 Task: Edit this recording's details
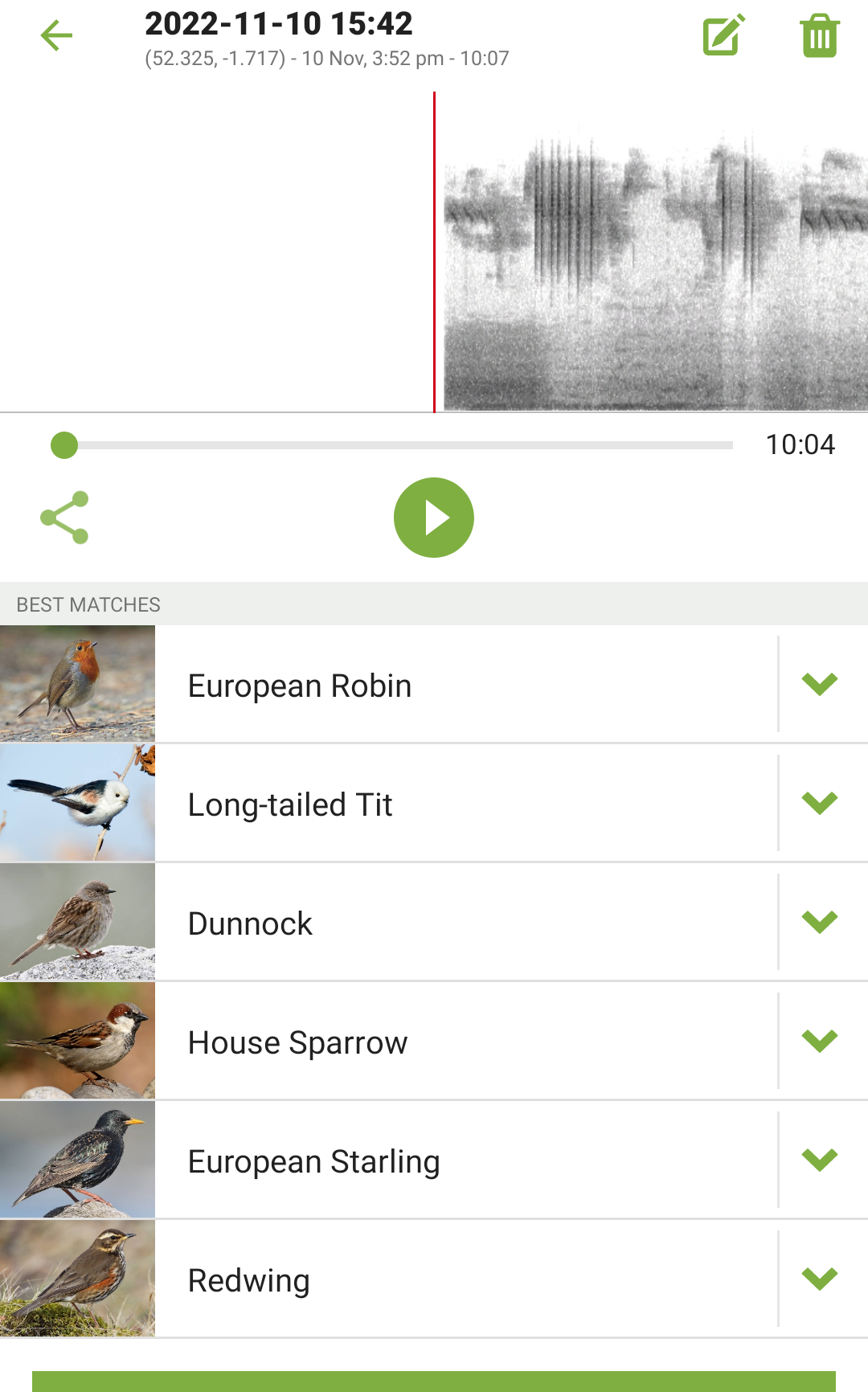(x=723, y=36)
